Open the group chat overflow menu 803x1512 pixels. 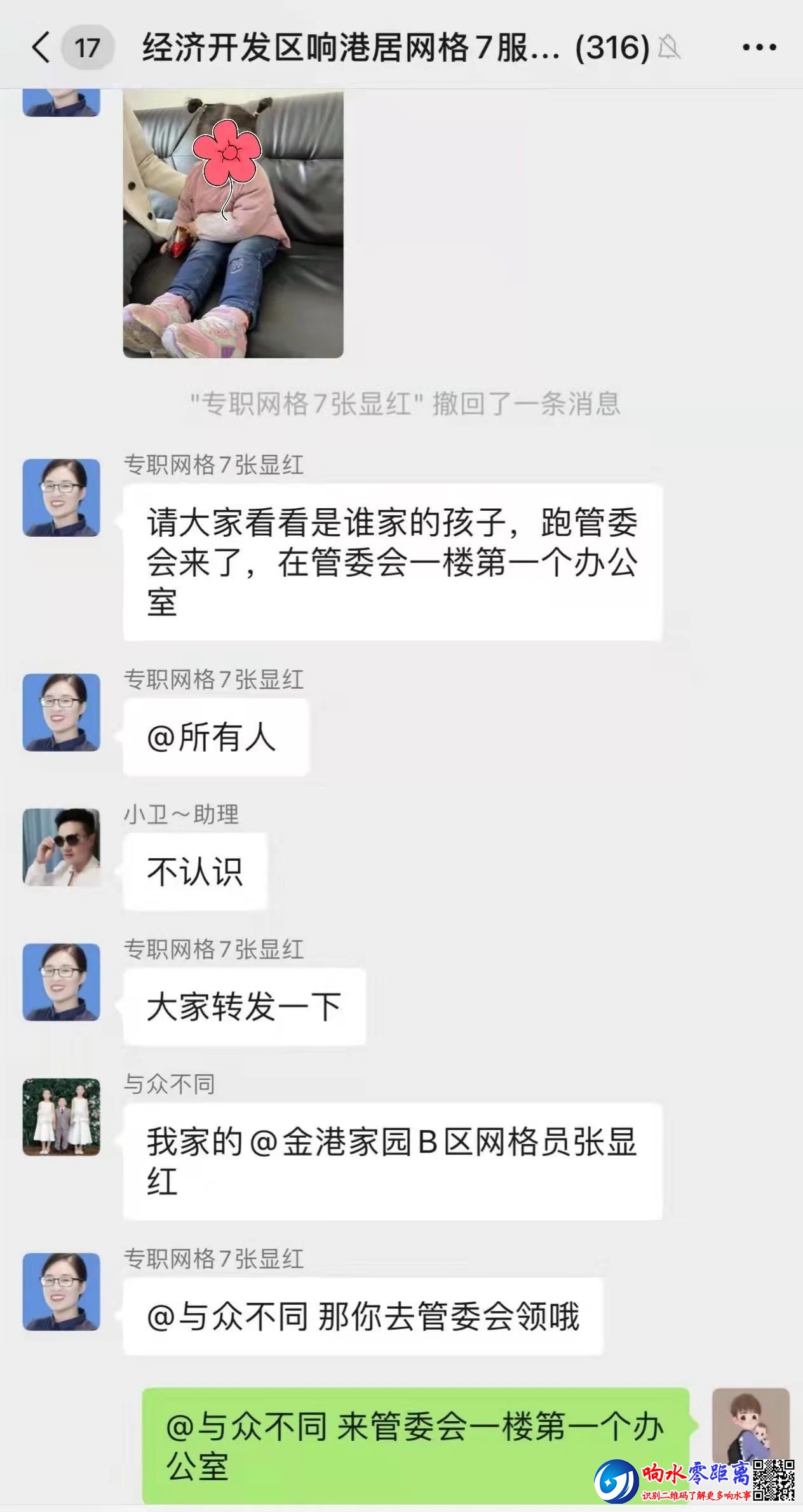click(x=759, y=48)
